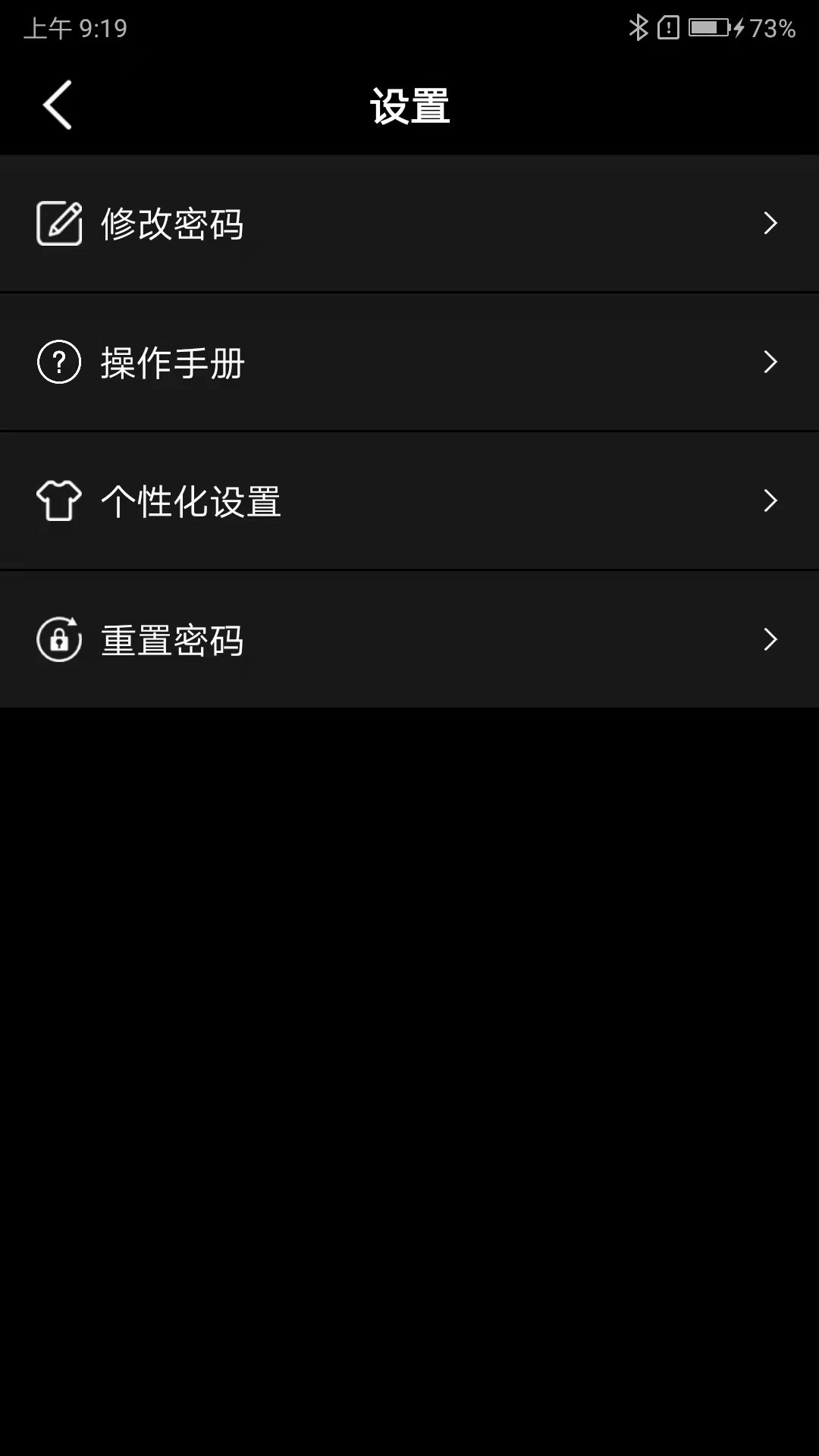The width and height of the screenshot is (819, 1456).
Task: Expand the 修改密码 row via its chevron
Action: 771,223
